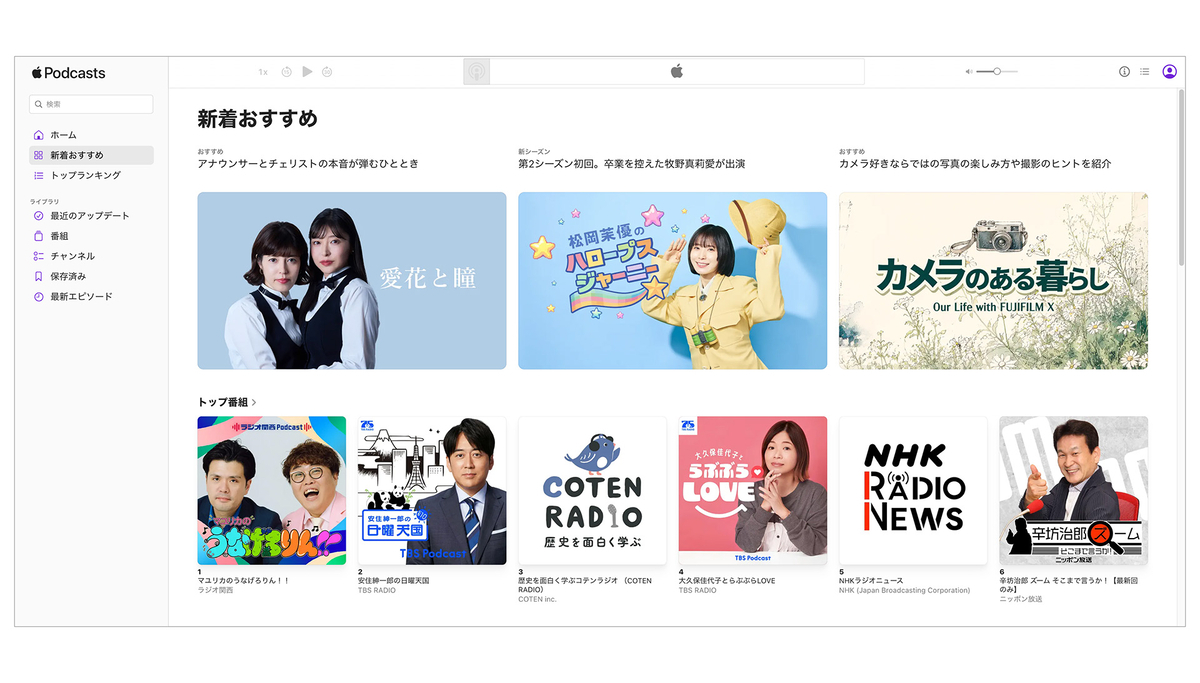Open 最近のアップデート in the library

coord(91,216)
